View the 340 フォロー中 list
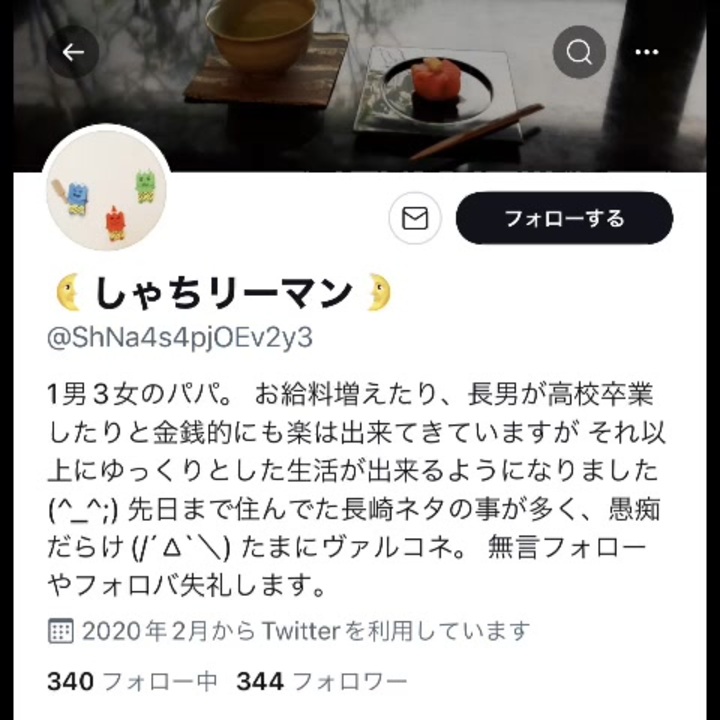720x720 pixels. tap(132, 682)
